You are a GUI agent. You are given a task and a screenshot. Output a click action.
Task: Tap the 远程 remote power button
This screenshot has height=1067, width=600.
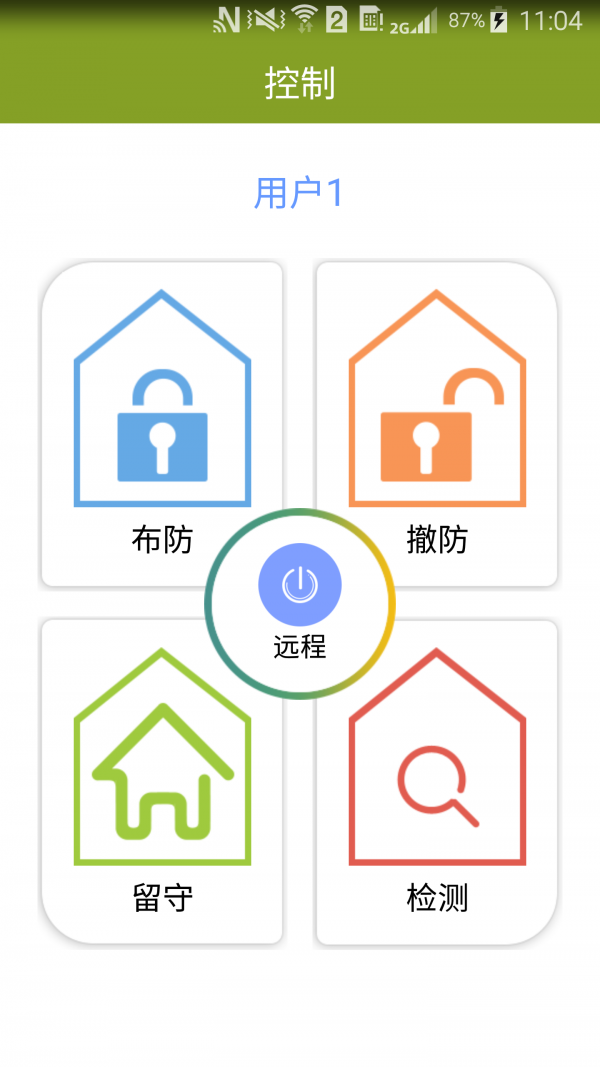point(300,585)
